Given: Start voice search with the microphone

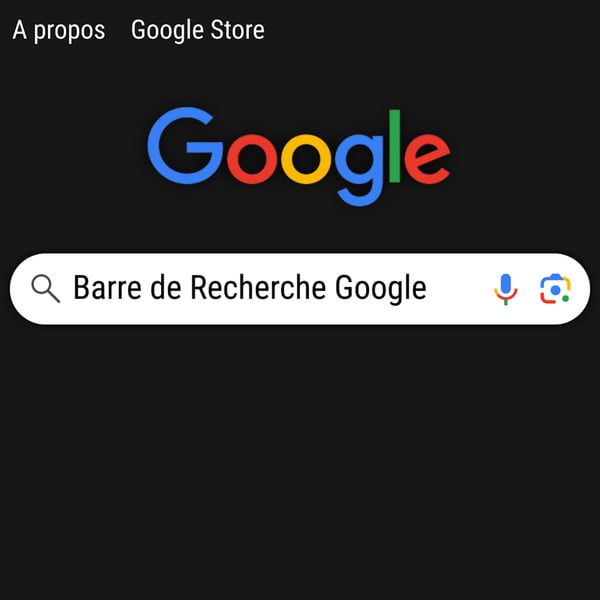Looking at the screenshot, I should [x=506, y=289].
